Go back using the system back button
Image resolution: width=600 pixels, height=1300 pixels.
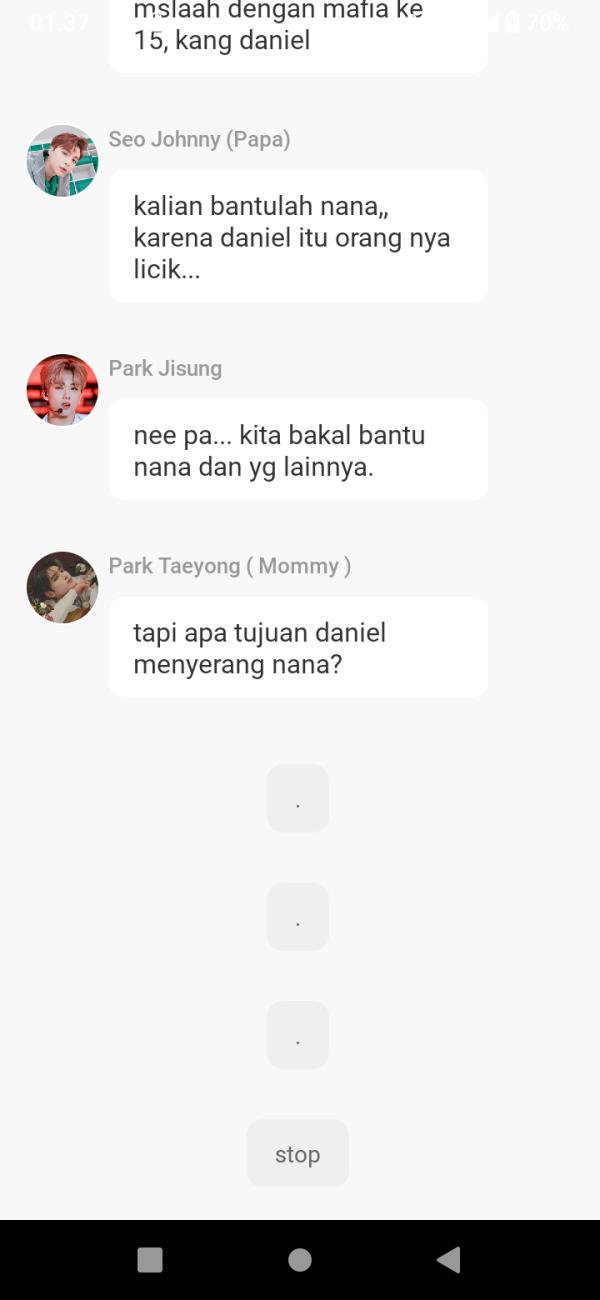pos(449,1260)
